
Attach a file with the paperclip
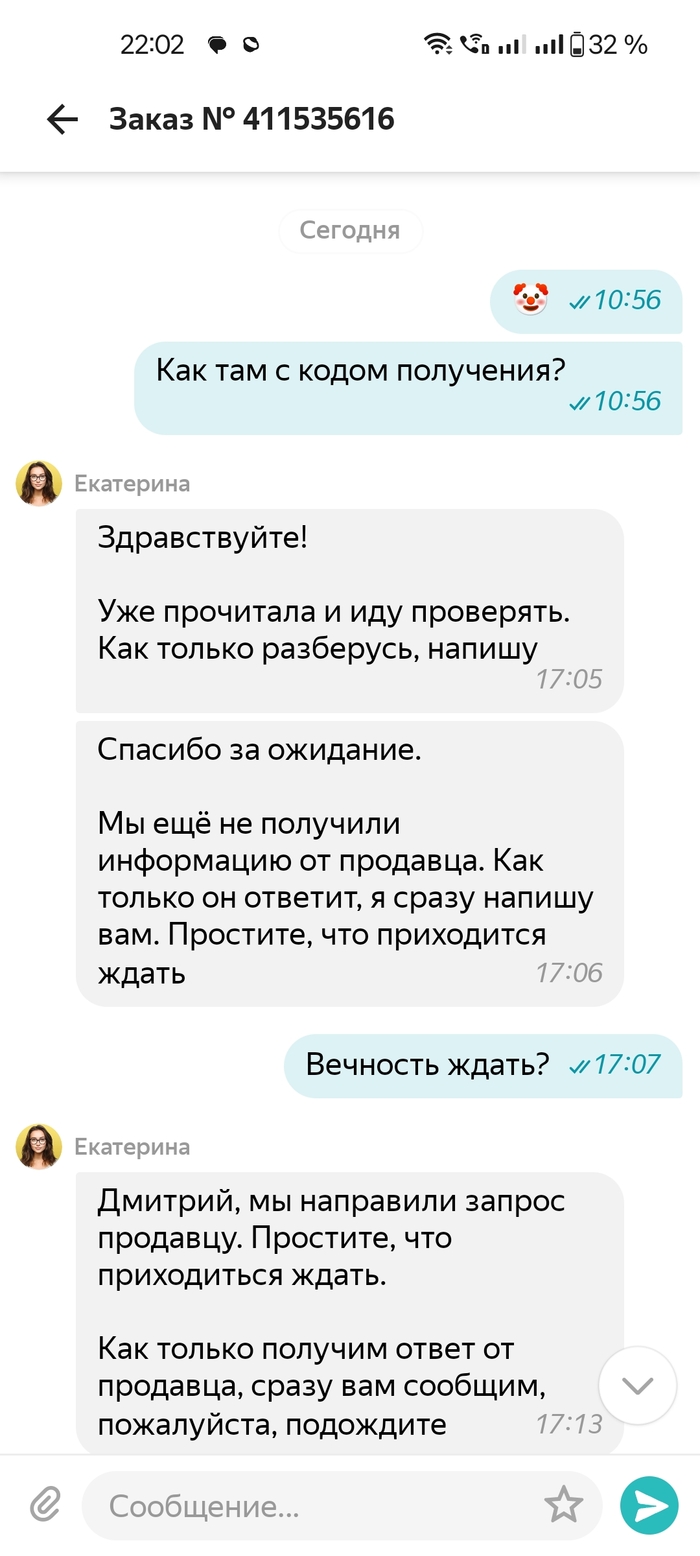(45, 1505)
